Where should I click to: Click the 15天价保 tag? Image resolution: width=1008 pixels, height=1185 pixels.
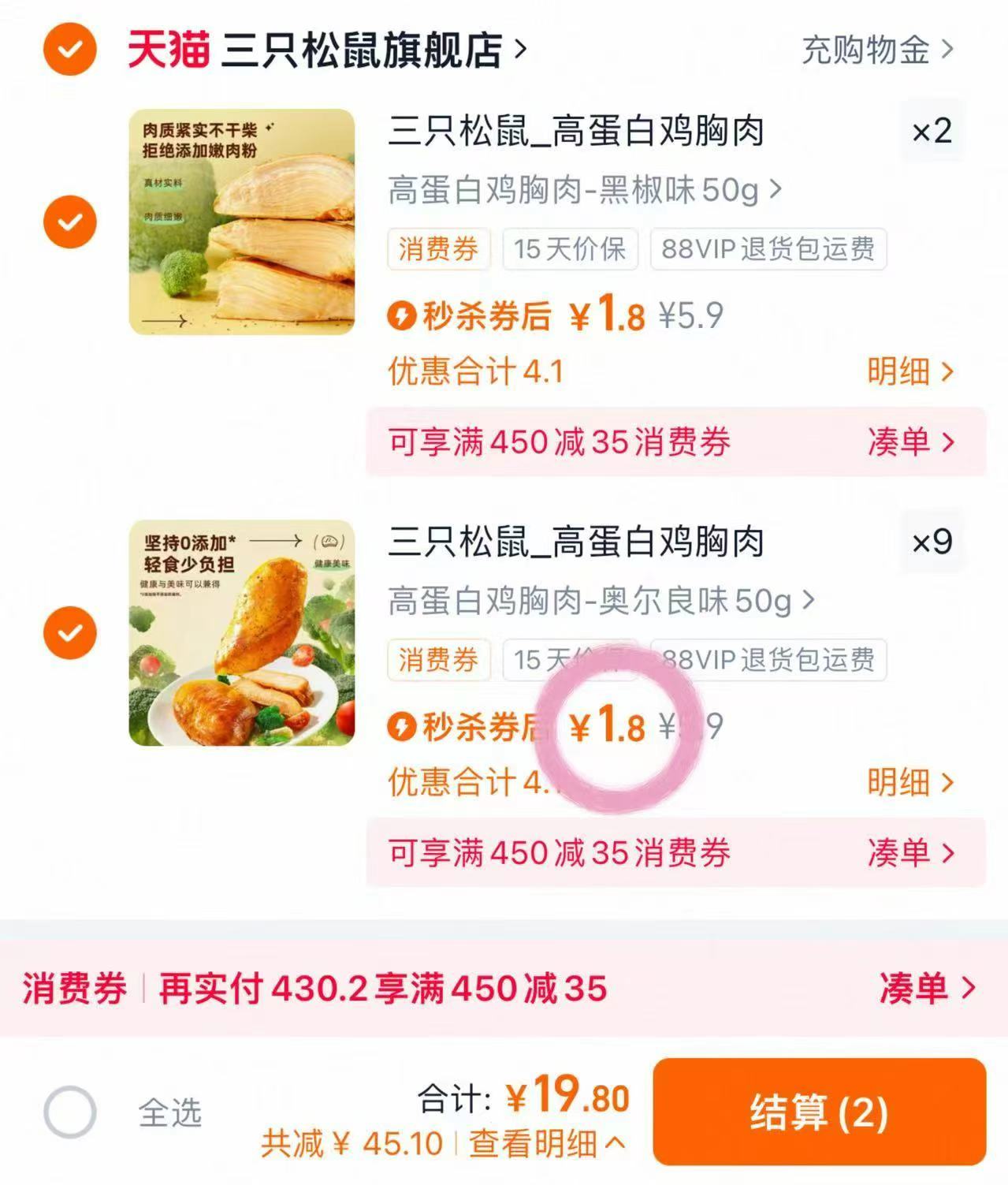click(570, 250)
